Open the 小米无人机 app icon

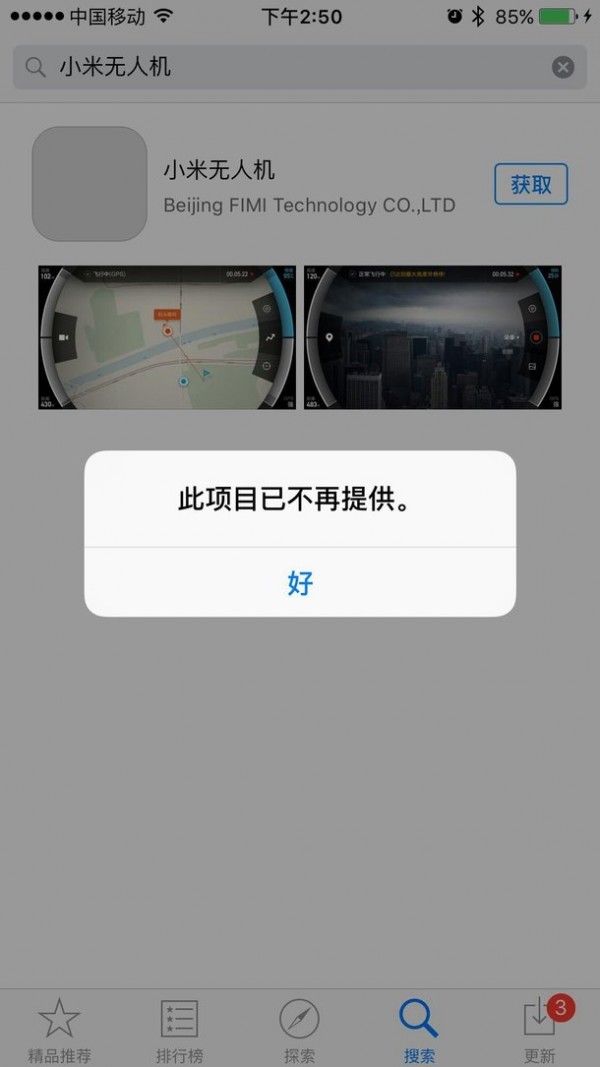(x=90, y=184)
